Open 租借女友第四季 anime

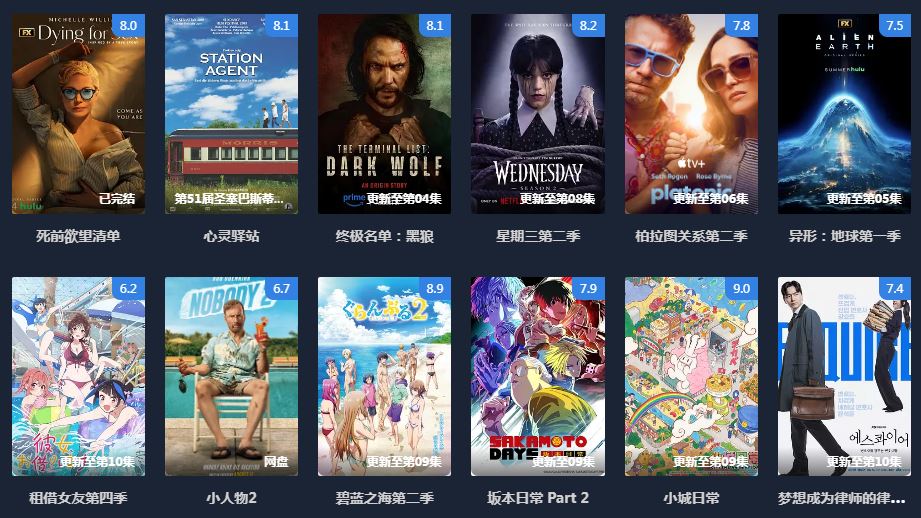tap(78, 376)
